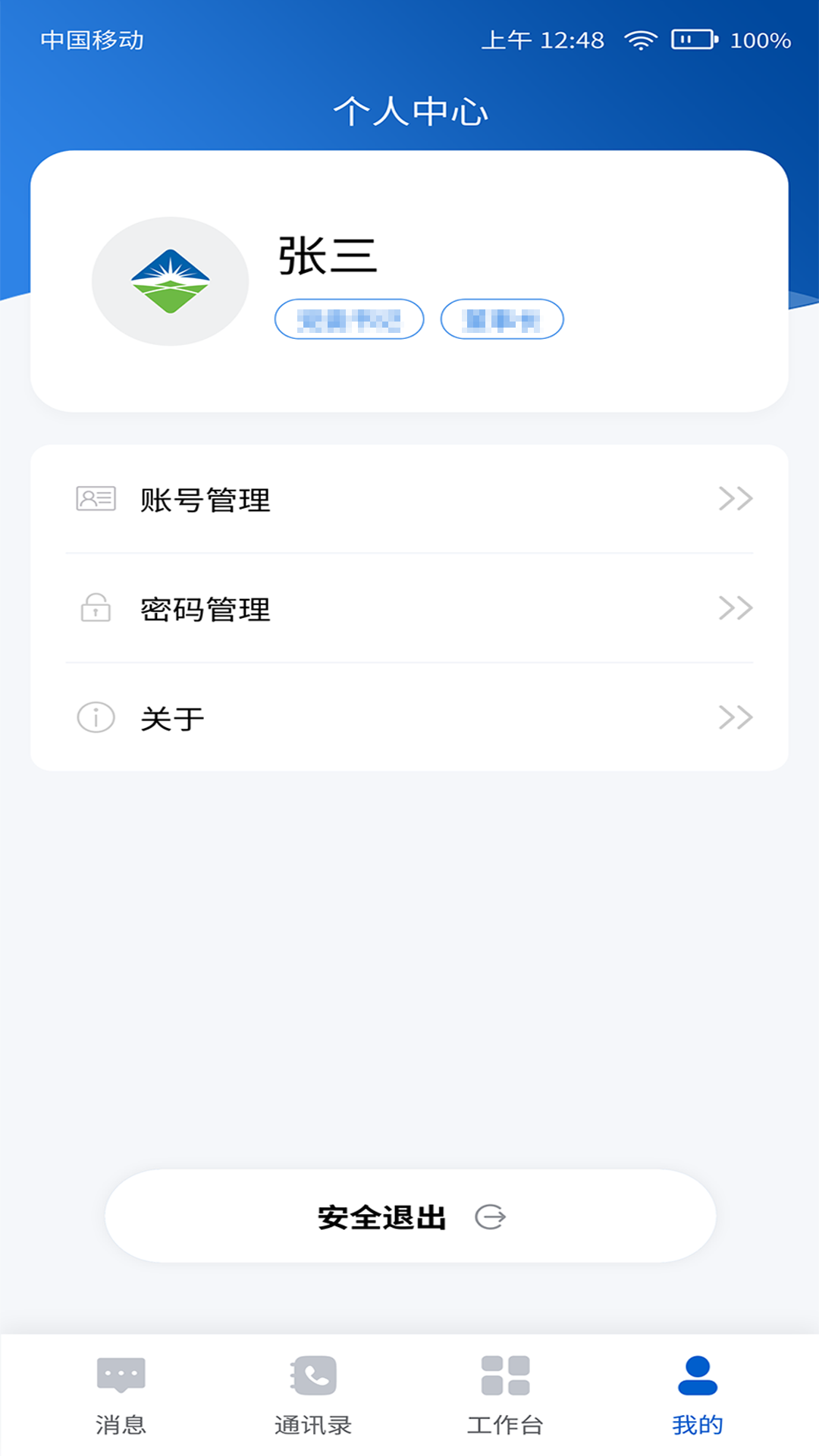Viewport: 819px width, 1456px height.
Task: Tap the info icon beside 关于
Action: 94,717
